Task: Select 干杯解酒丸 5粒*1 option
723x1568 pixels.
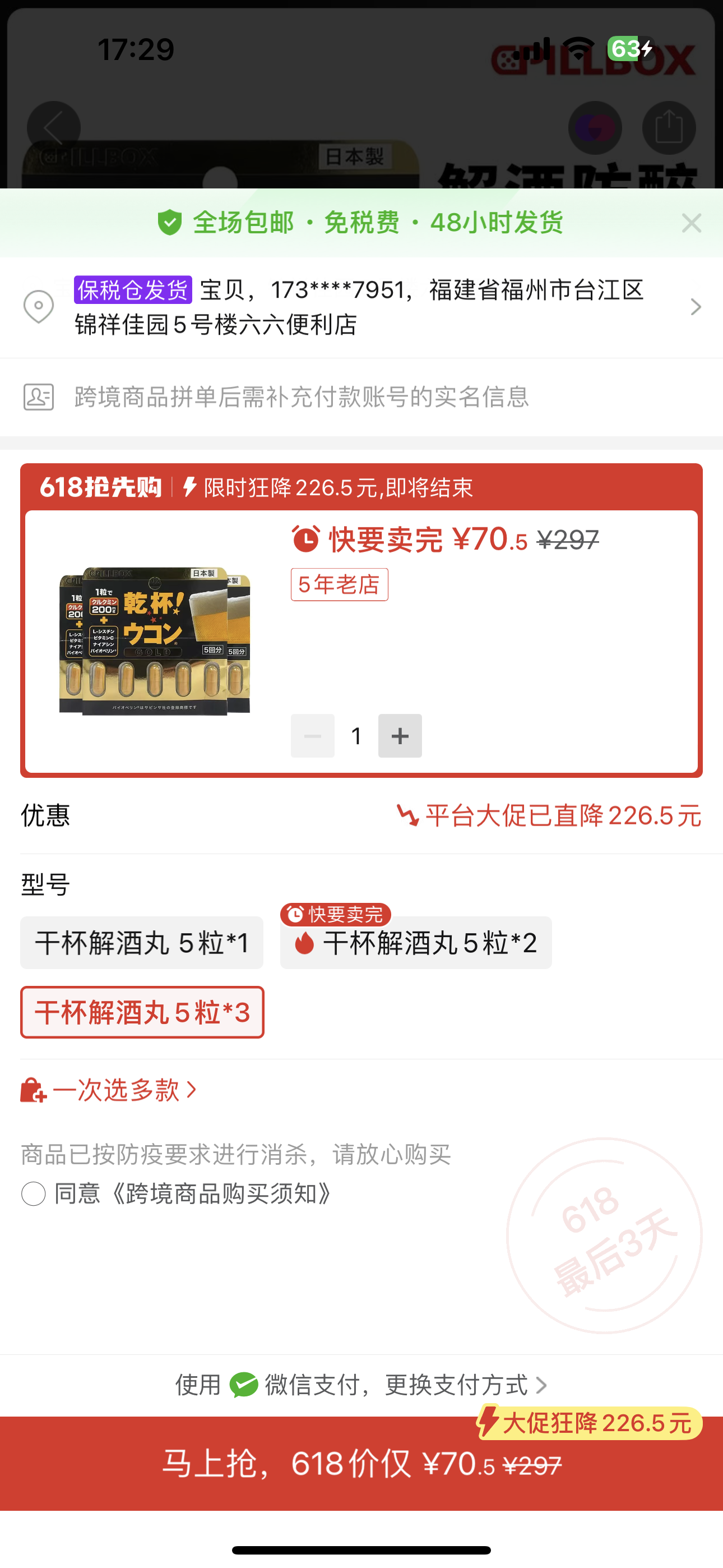Action: point(142,943)
